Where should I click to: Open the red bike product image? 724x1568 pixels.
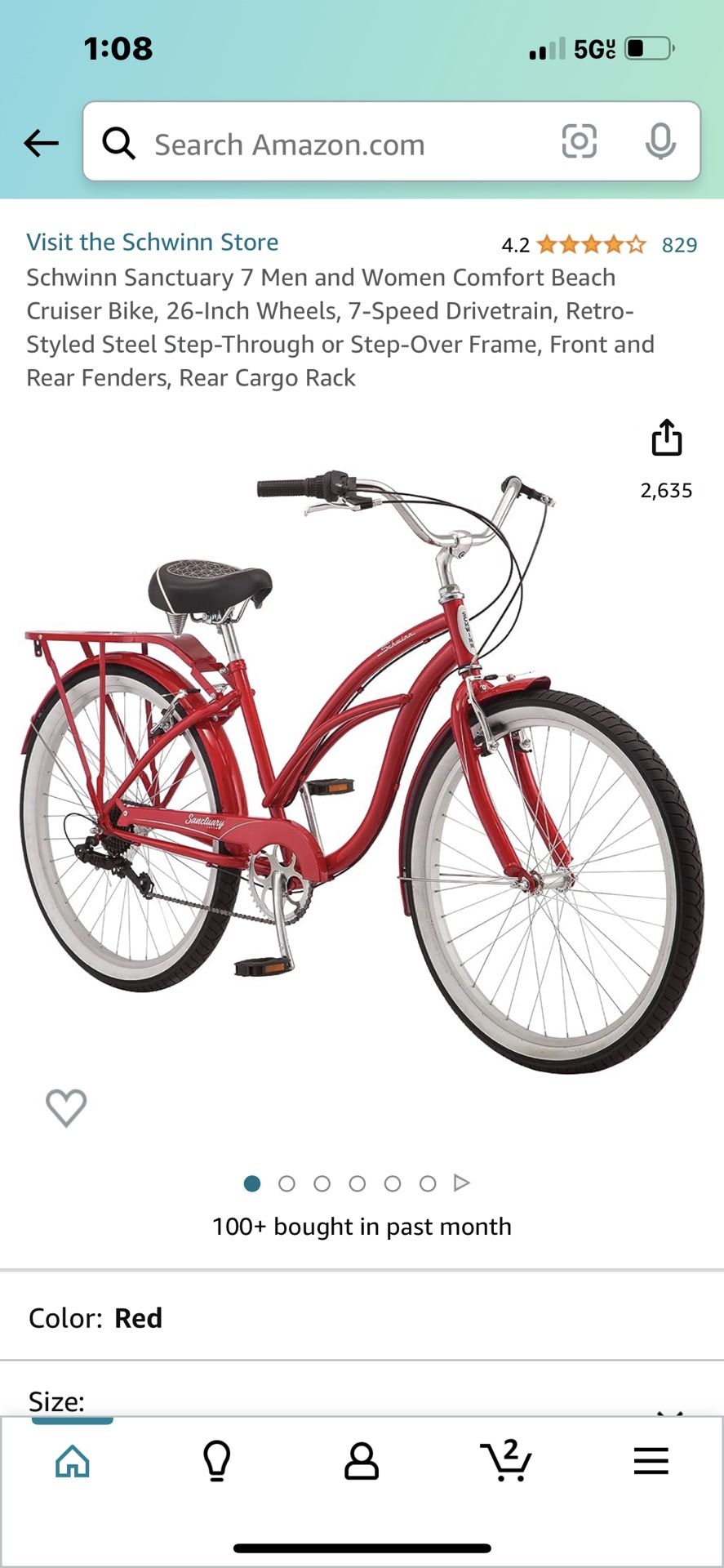coord(362,771)
